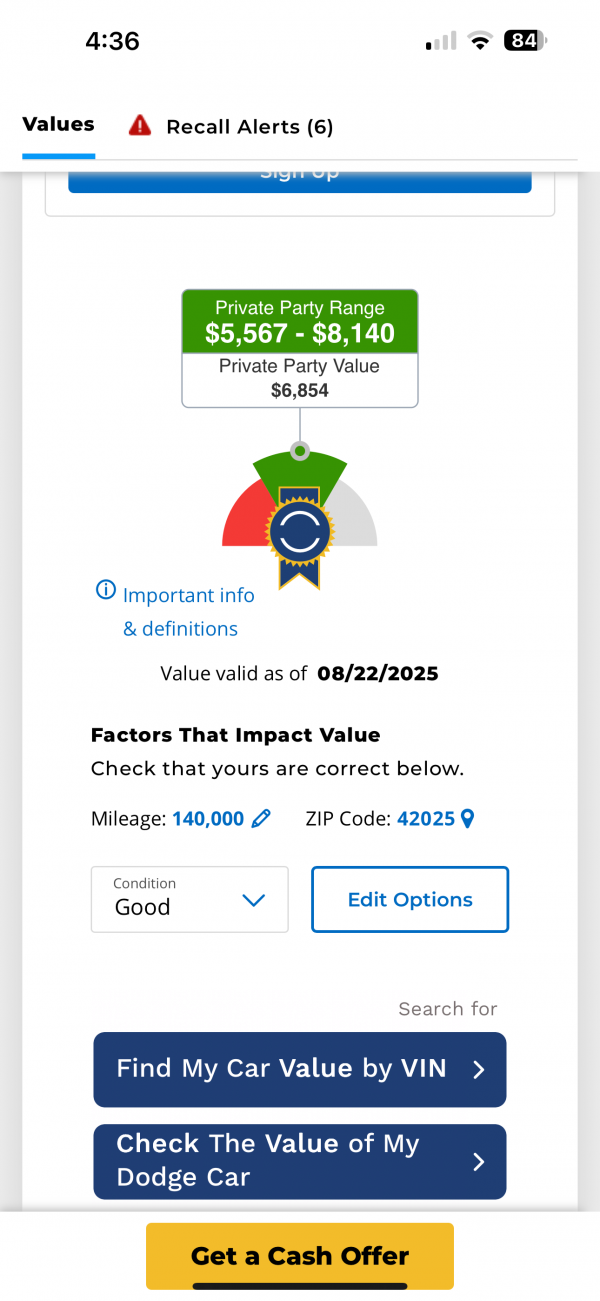
Task: Tap Get a Cash Offer
Action: [300, 1256]
